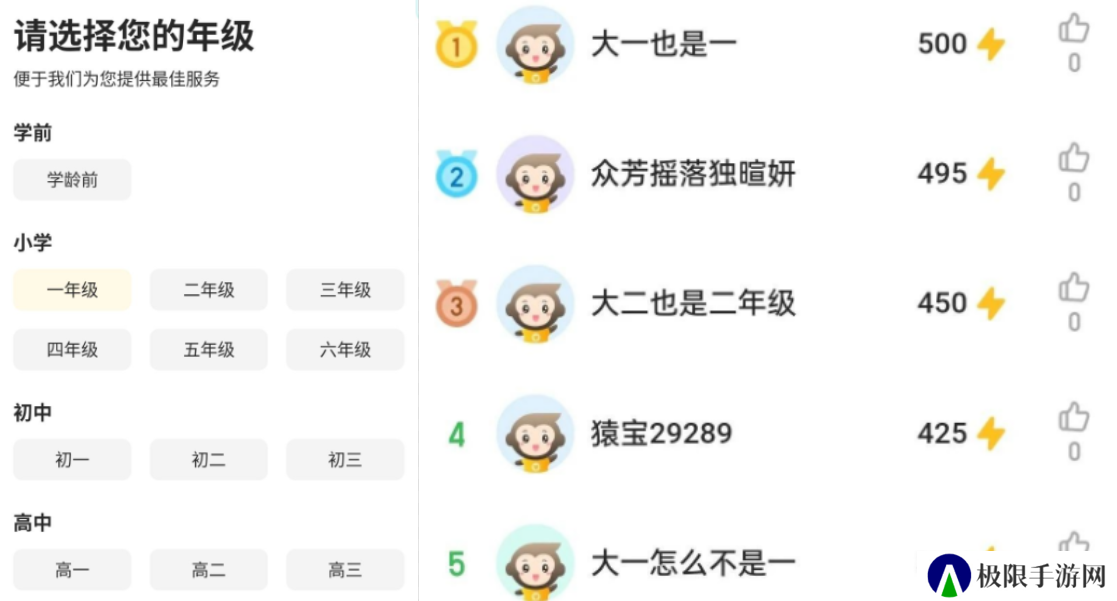Open the profile of 众芳摇落独暄妍
1117x601 pixels.
tap(535, 174)
